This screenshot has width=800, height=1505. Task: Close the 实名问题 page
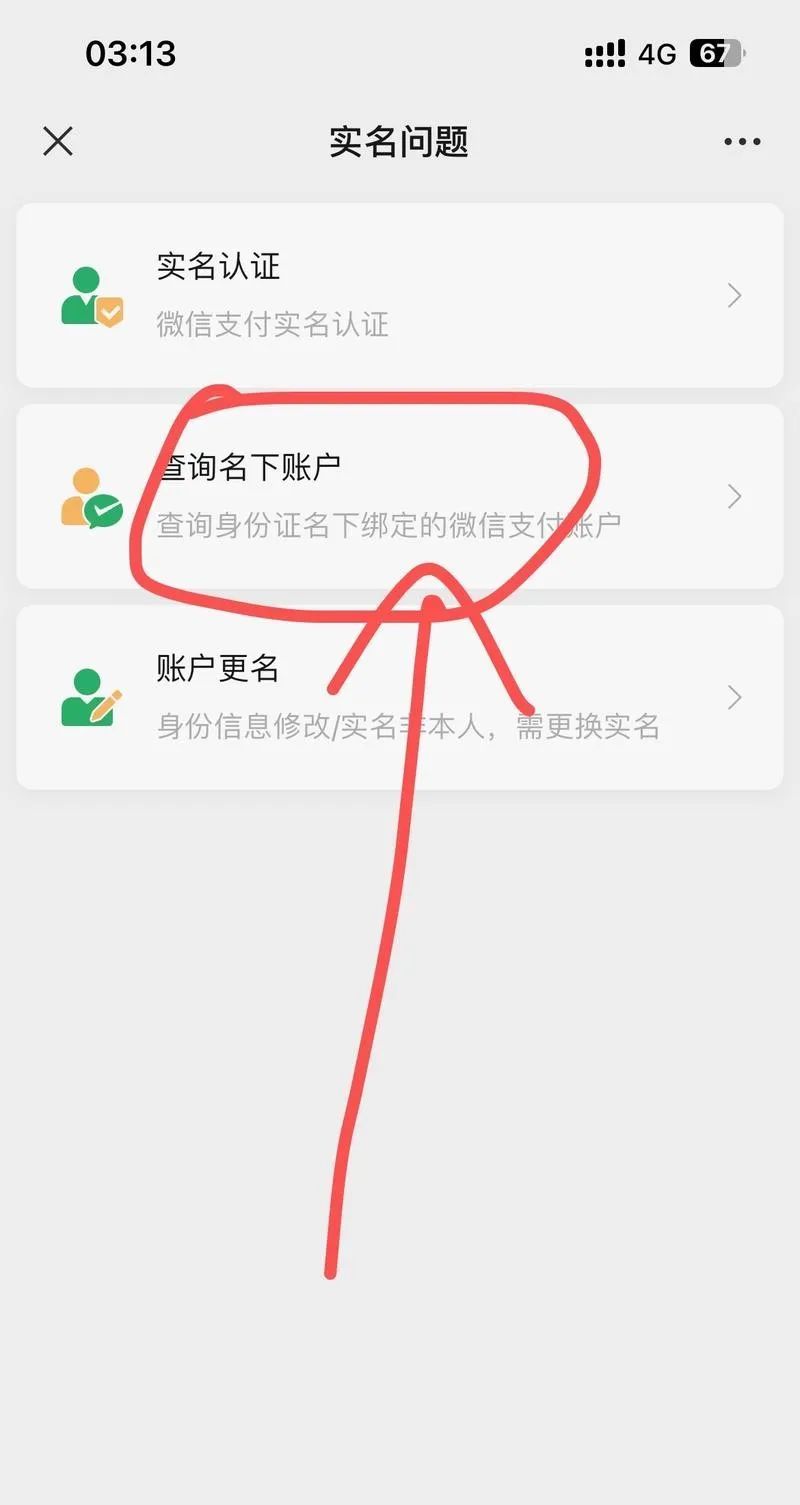click(x=58, y=142)
